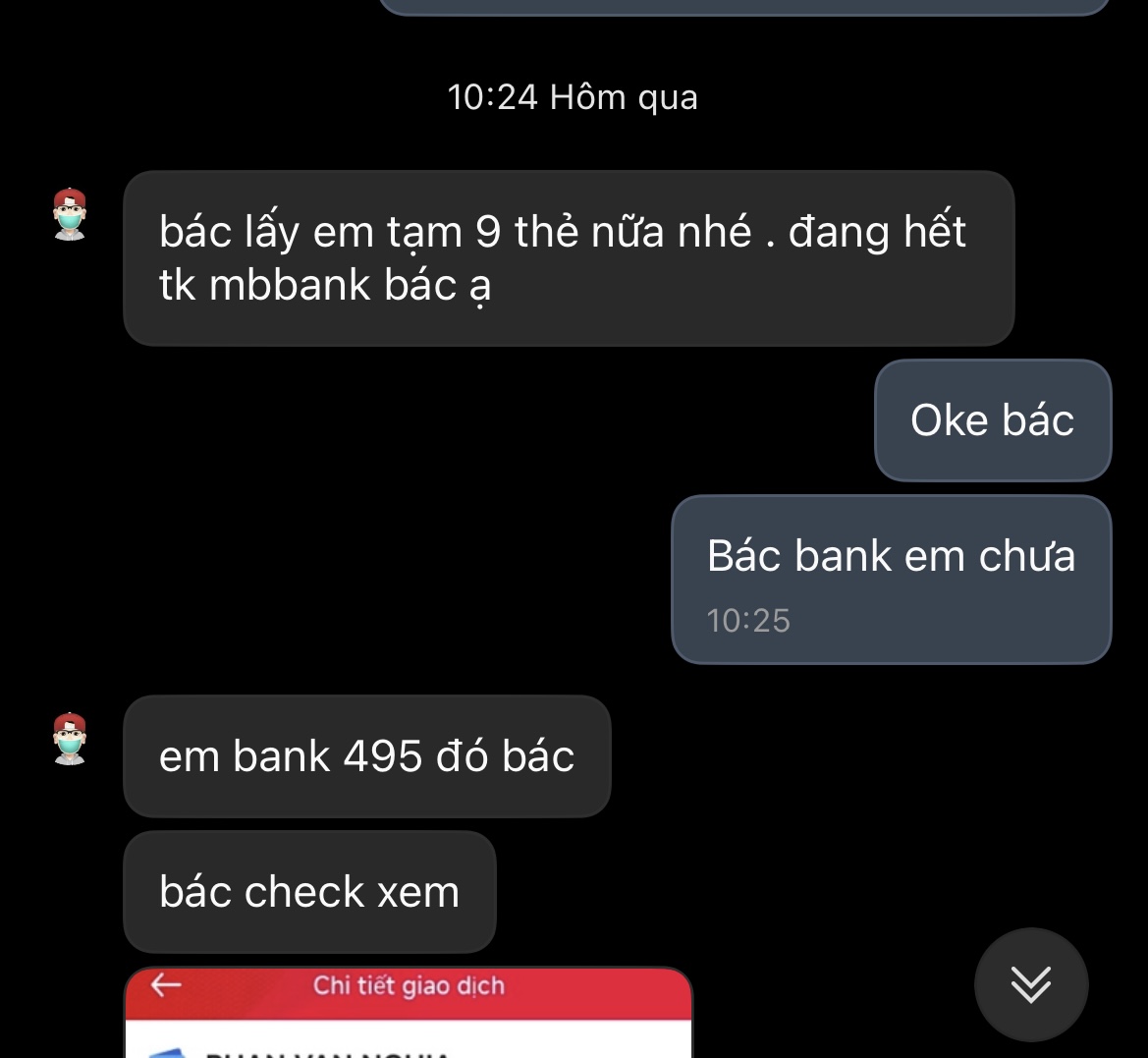This screenshot has height=1058, width=1148.
Task: Open the shared transaction screenshot
Action: 408,1014
